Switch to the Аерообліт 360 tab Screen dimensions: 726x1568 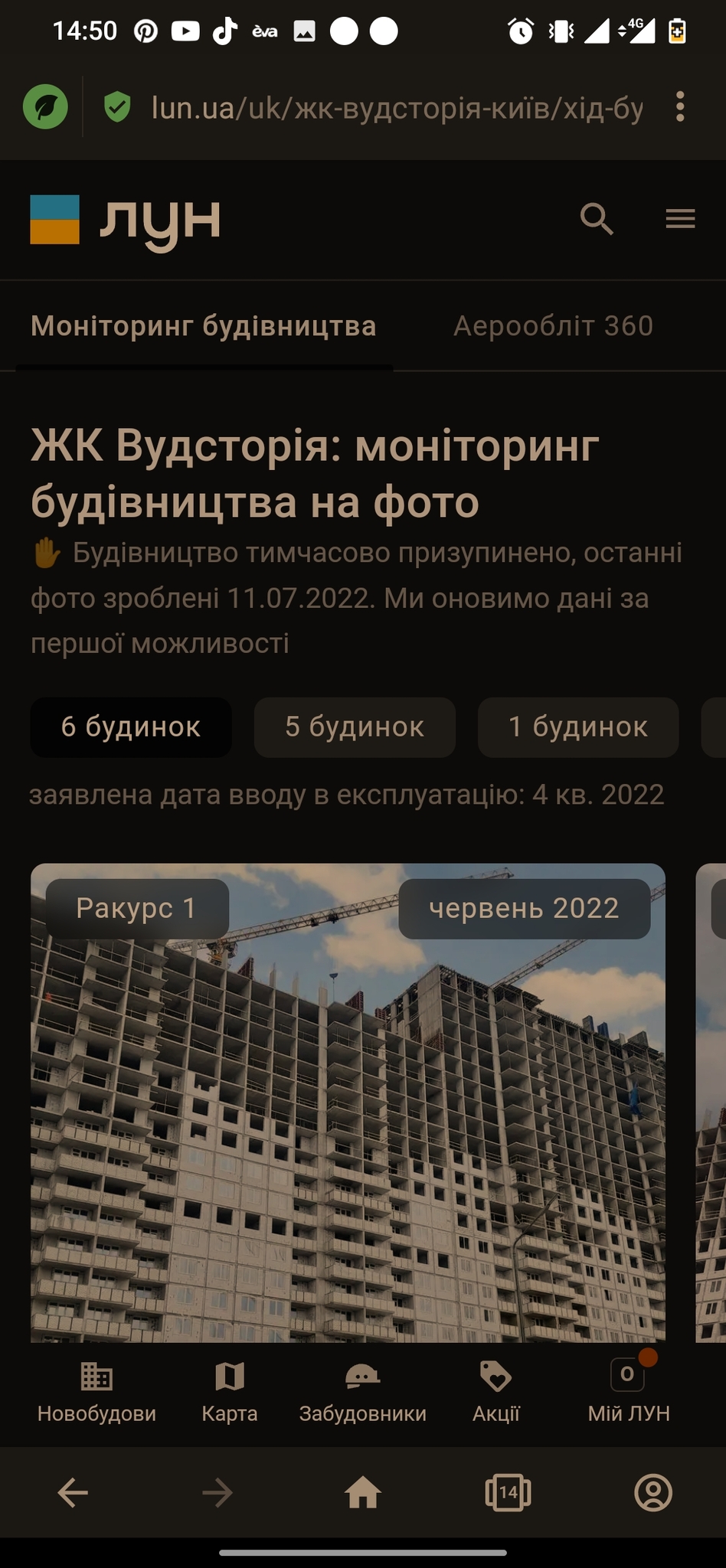553,326
